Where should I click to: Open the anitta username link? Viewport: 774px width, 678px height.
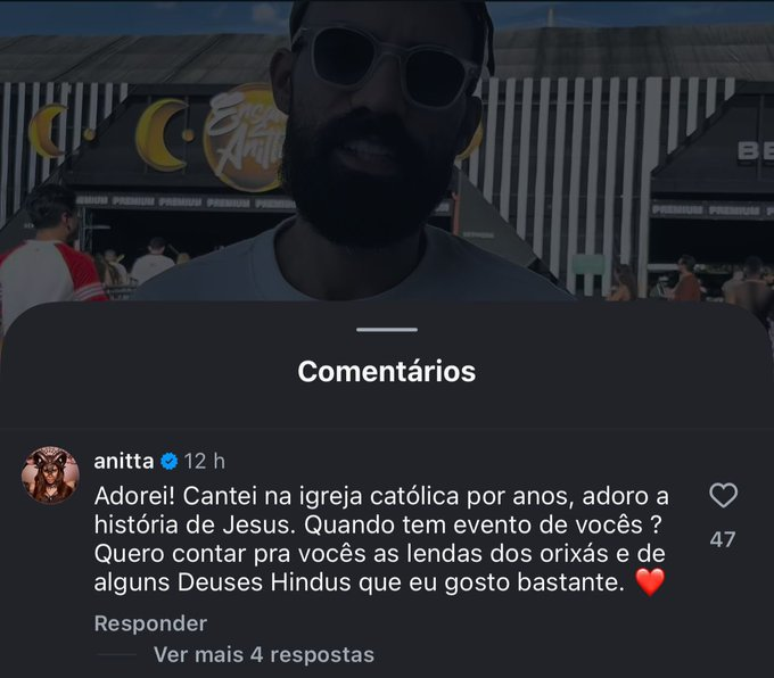point(123,461)
